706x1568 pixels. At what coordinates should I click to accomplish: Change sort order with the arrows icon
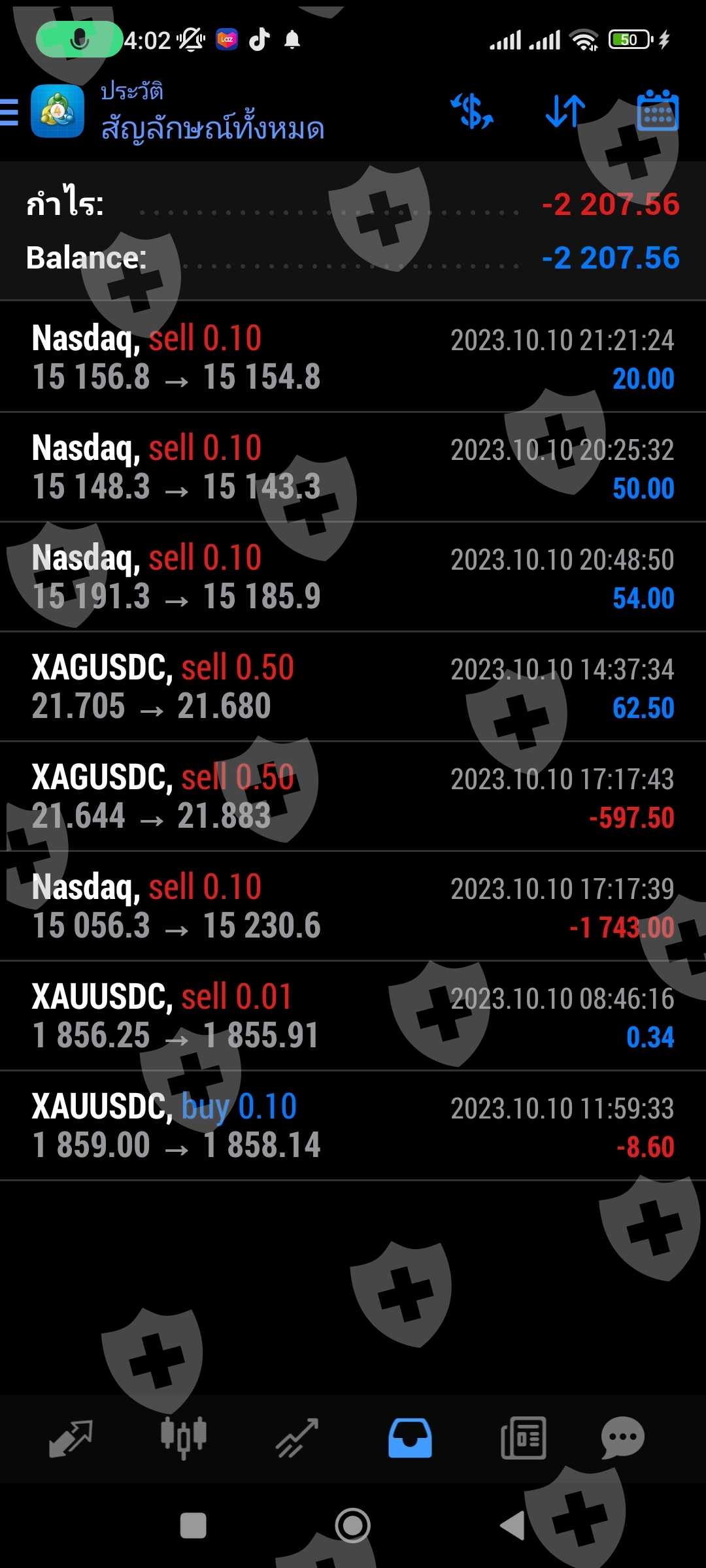[565, 111]
